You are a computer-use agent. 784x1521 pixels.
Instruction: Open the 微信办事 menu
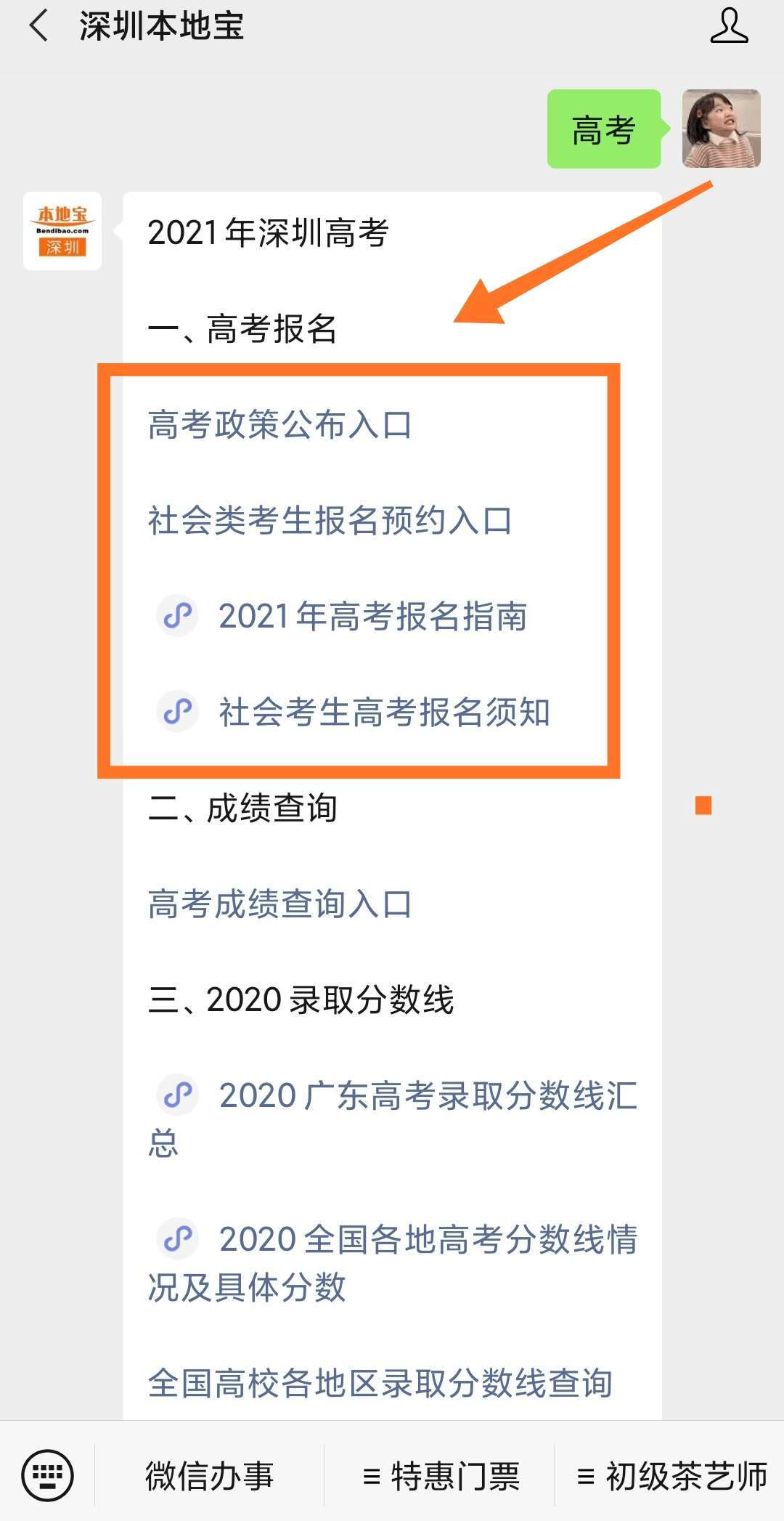click(x=209, y=1476)
